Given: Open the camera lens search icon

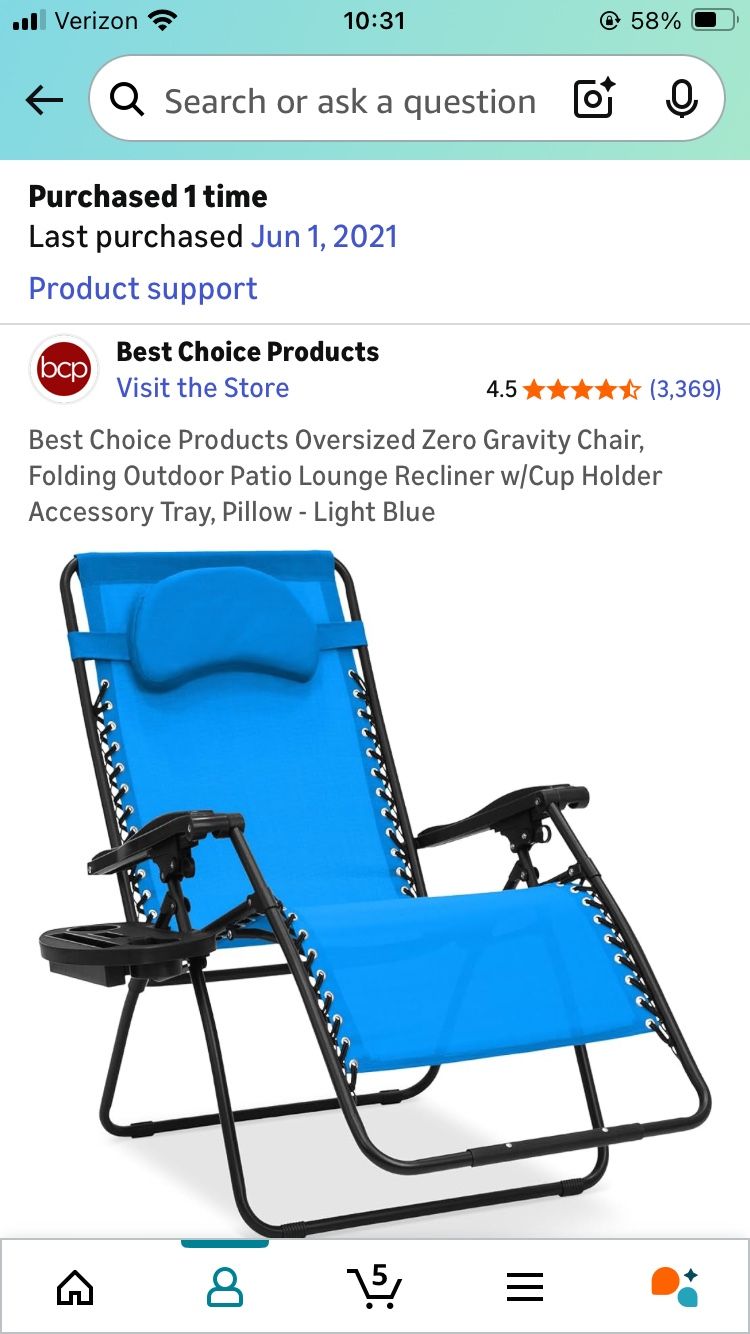Looking at the screenshot, I should coord(593,100).
